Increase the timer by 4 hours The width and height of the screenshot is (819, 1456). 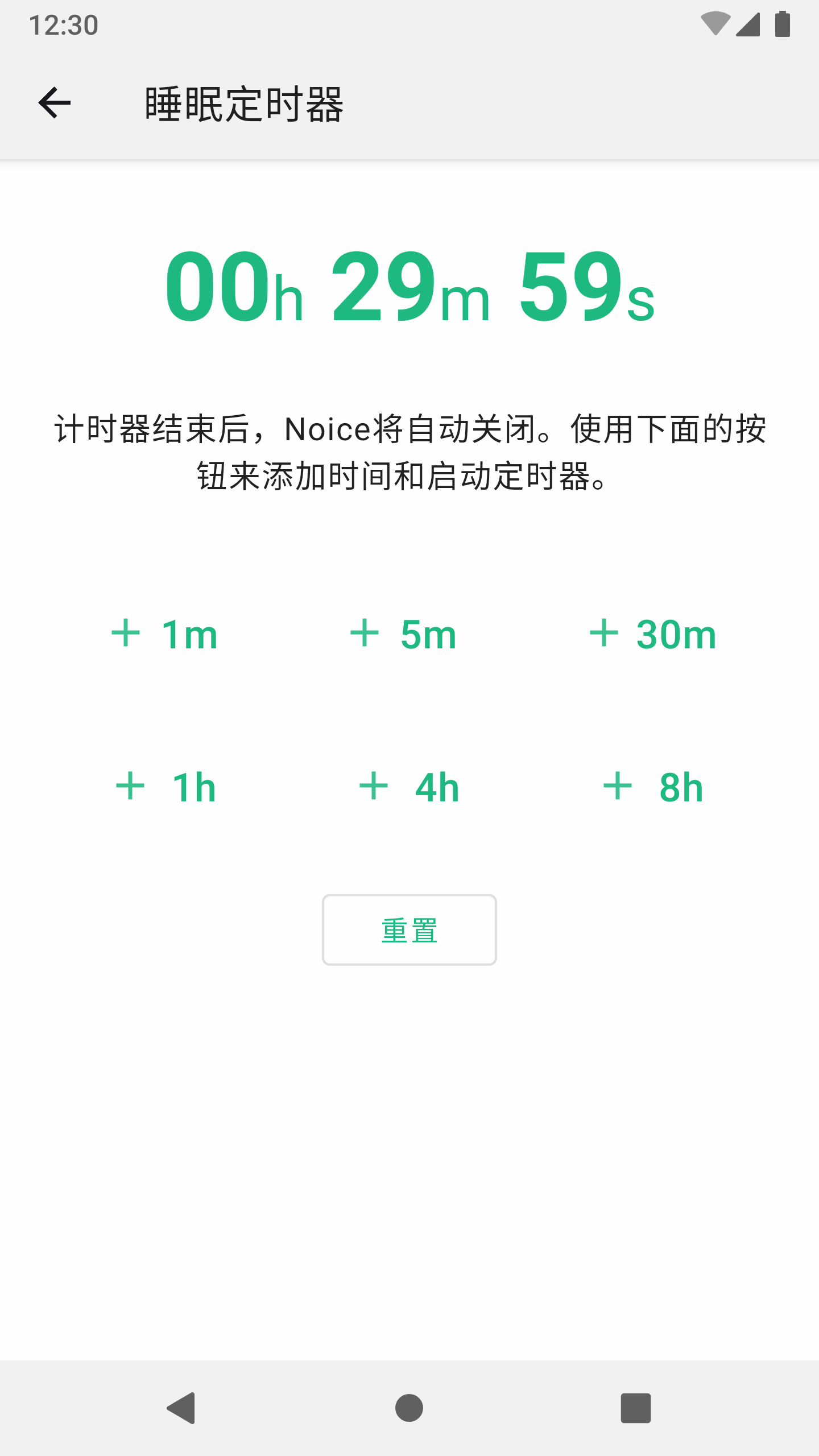[409, 787]
